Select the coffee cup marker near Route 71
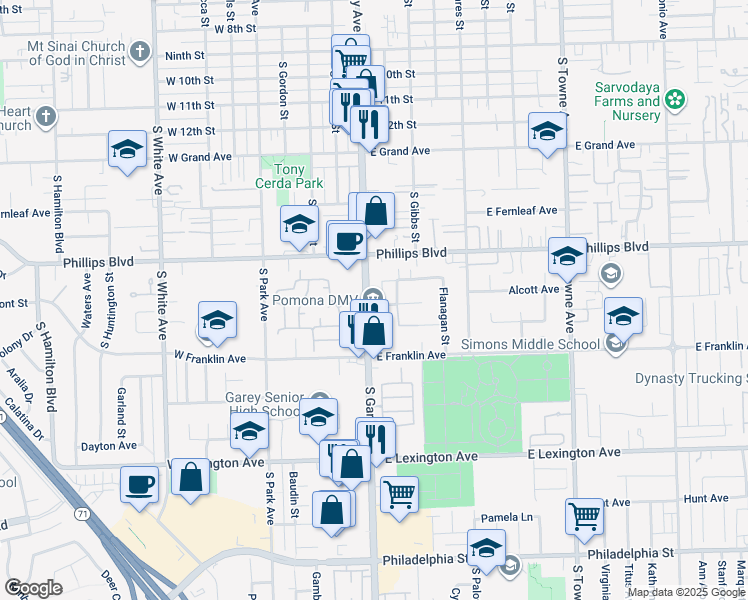 (x=139, y=485)
